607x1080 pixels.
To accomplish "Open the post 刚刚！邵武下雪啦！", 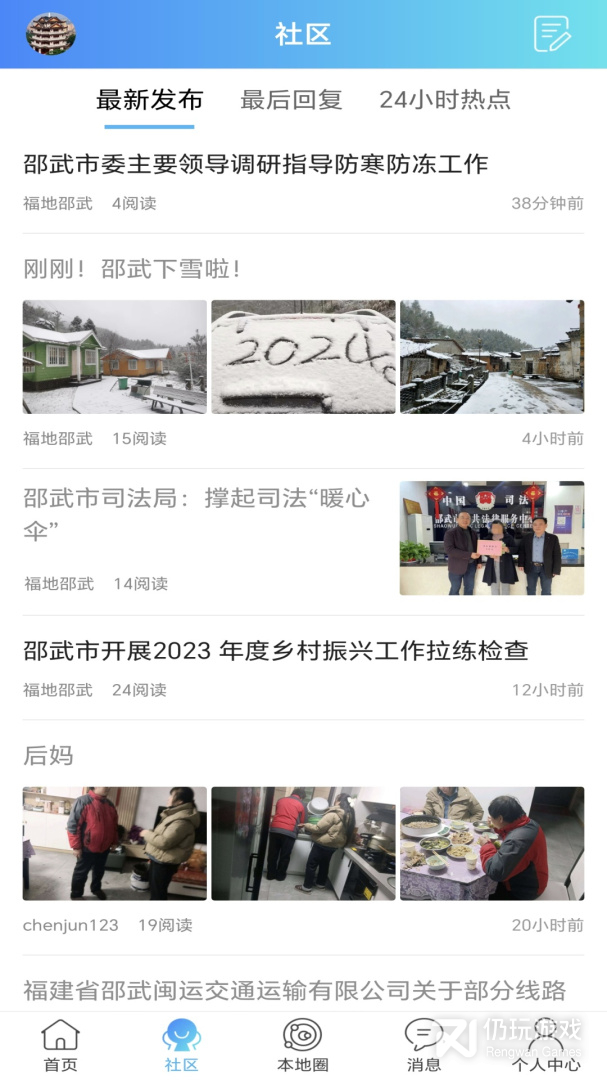I will (x=132, y=269).
